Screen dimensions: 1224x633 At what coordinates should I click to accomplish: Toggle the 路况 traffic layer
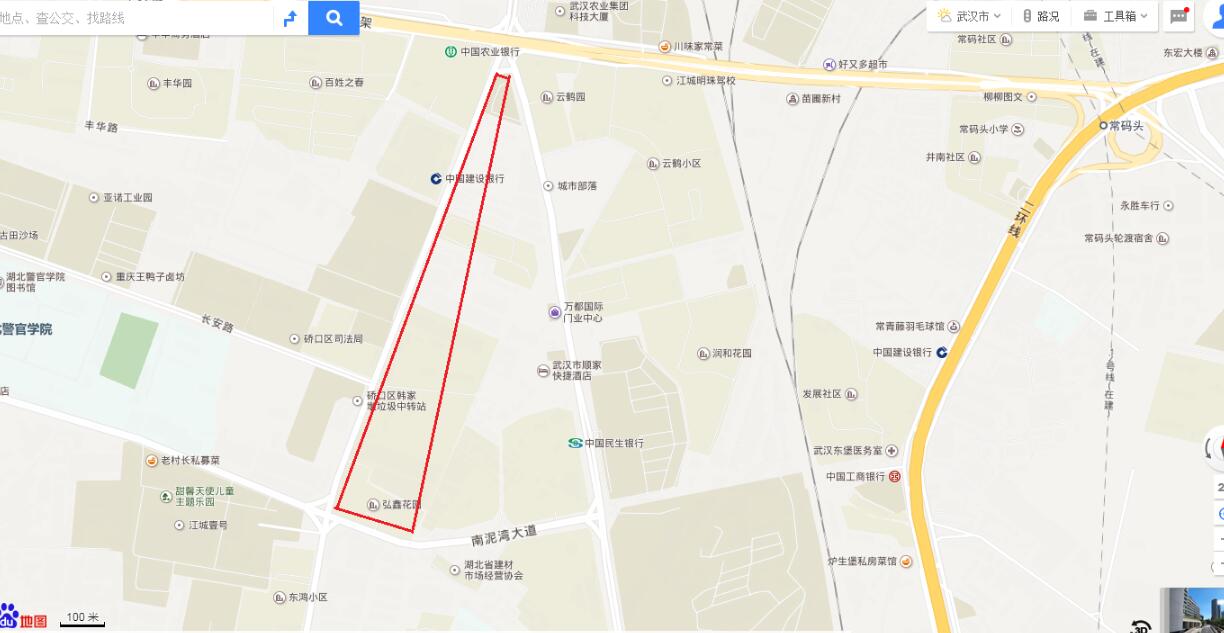pos(1041,16)
